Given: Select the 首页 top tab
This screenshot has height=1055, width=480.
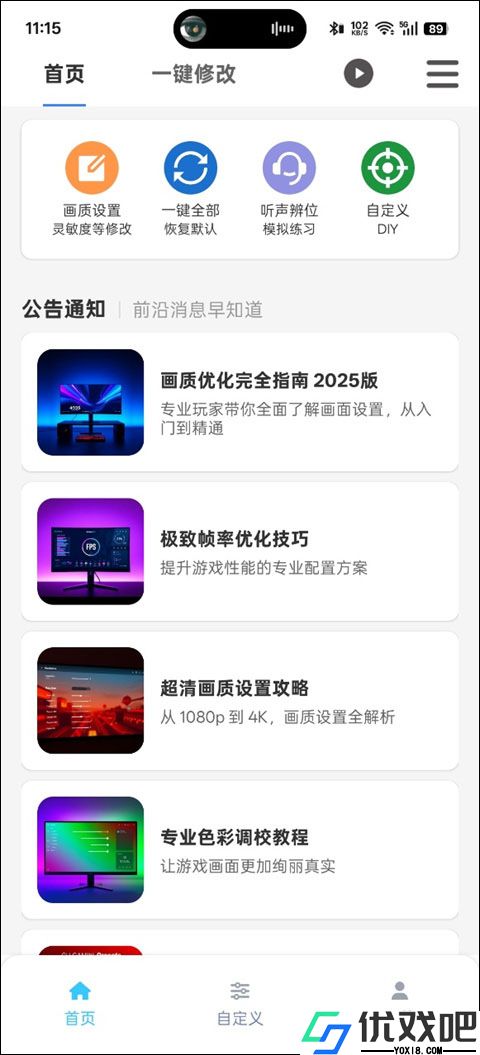Looking at the screenshot, I should click(x=65, y=74).
